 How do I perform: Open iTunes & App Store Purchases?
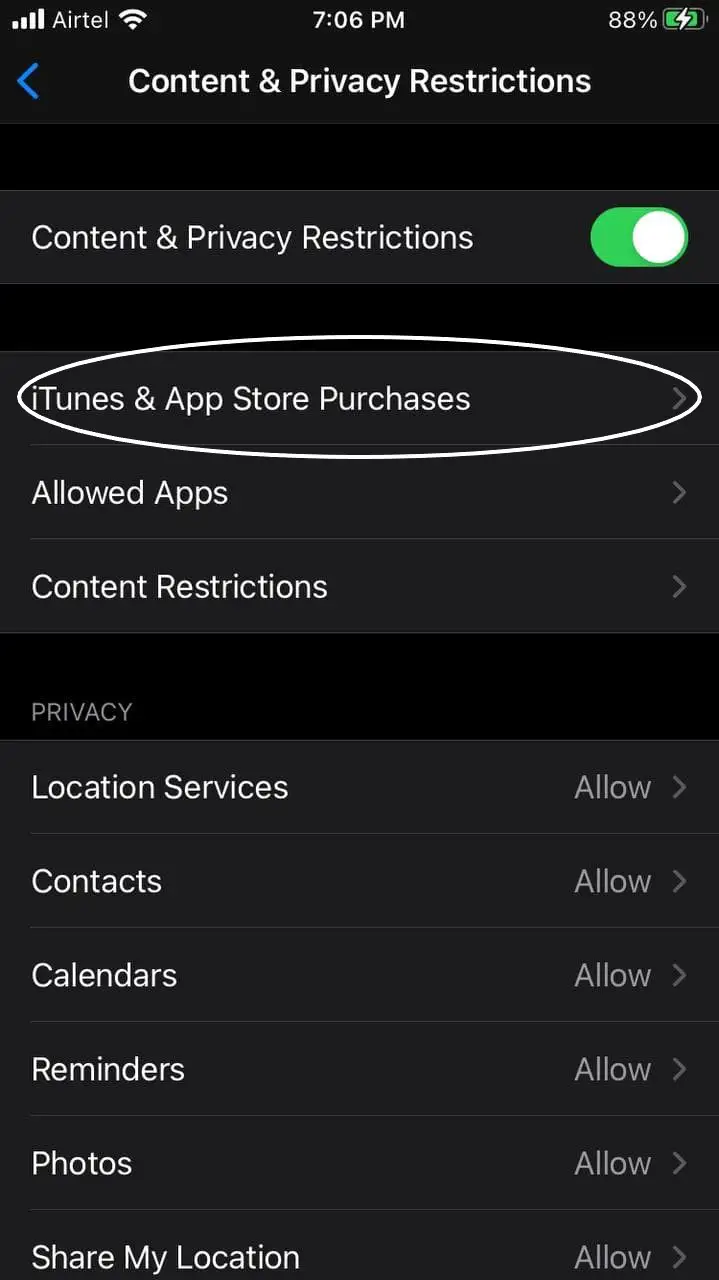click(x=360, y=398)
